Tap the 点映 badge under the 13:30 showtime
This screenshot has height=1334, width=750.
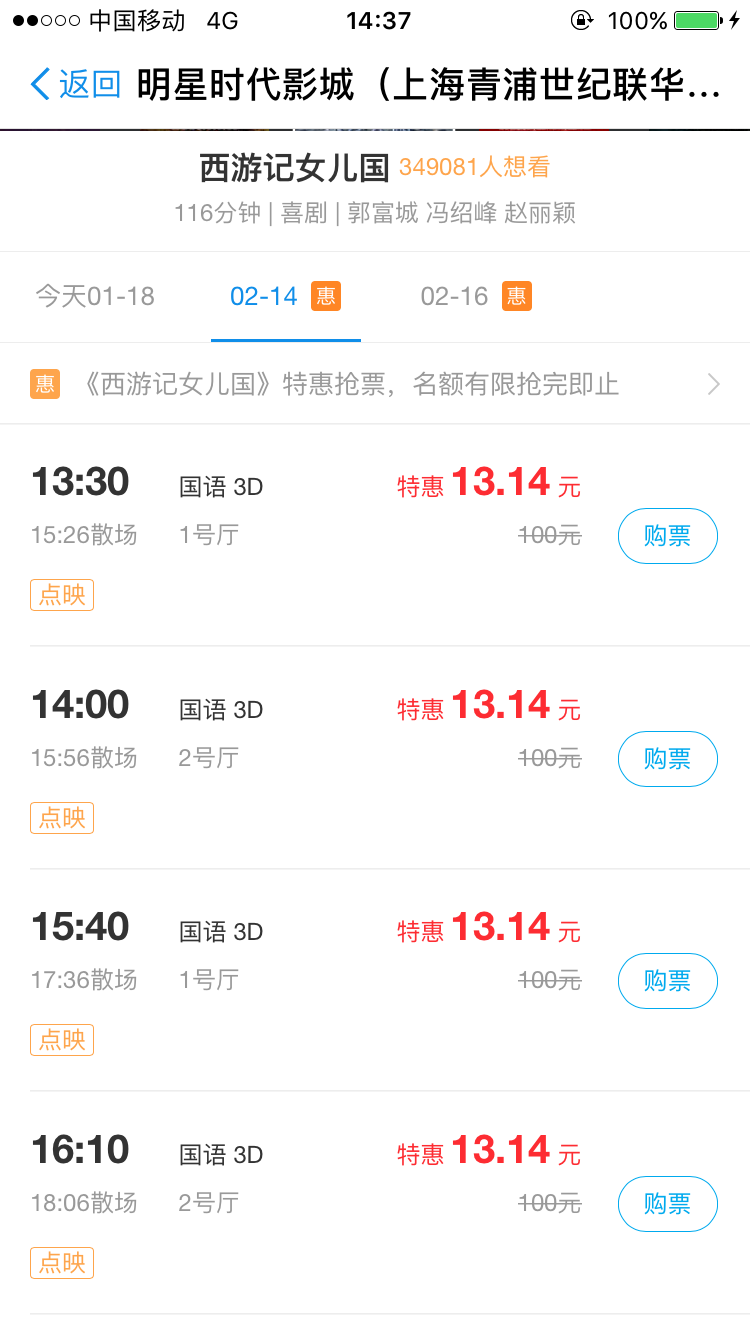pyautogui.click(x=61, y=594)
